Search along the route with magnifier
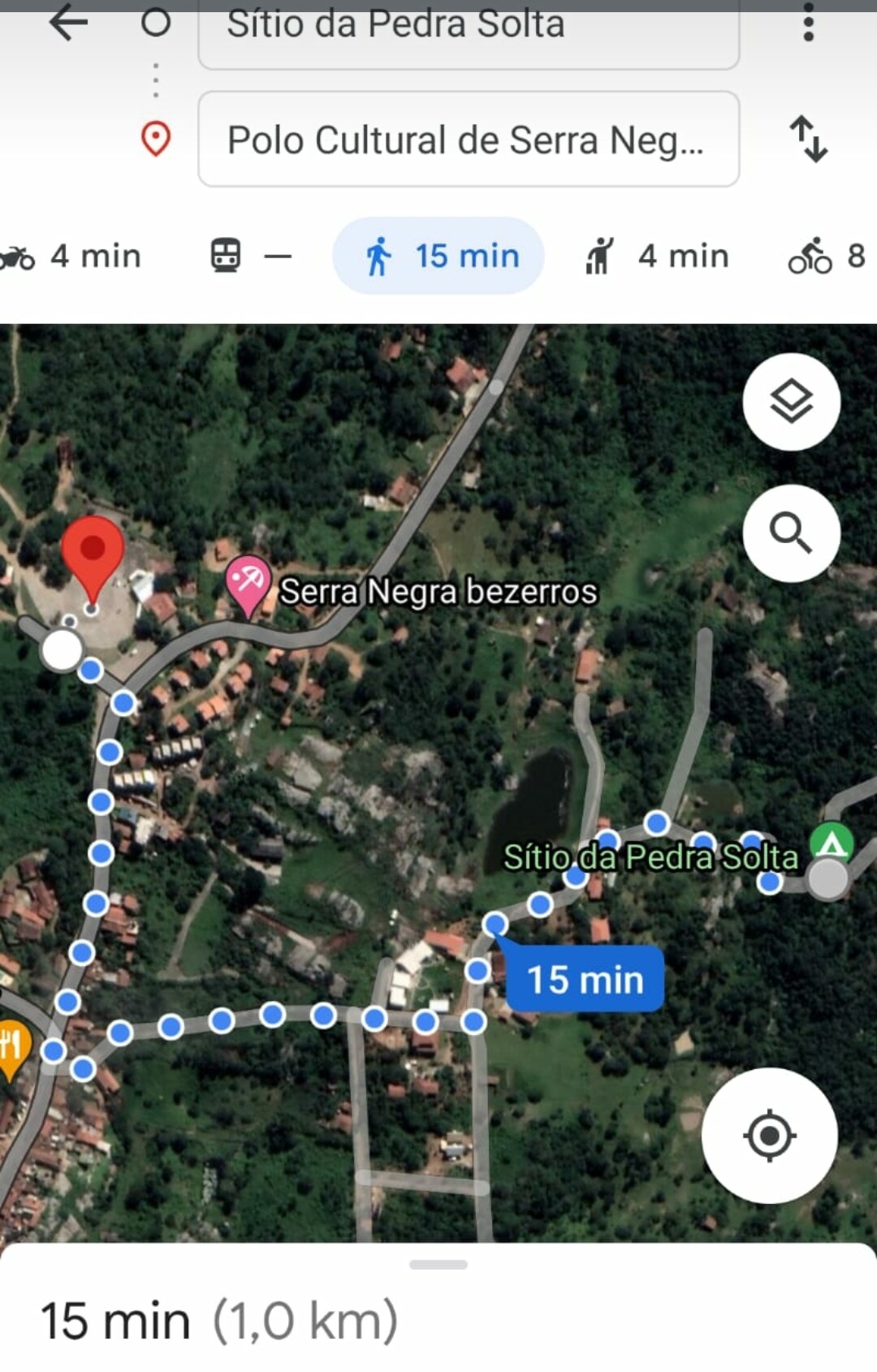This screenshot has height=1372, width=877. pos(791,533)
